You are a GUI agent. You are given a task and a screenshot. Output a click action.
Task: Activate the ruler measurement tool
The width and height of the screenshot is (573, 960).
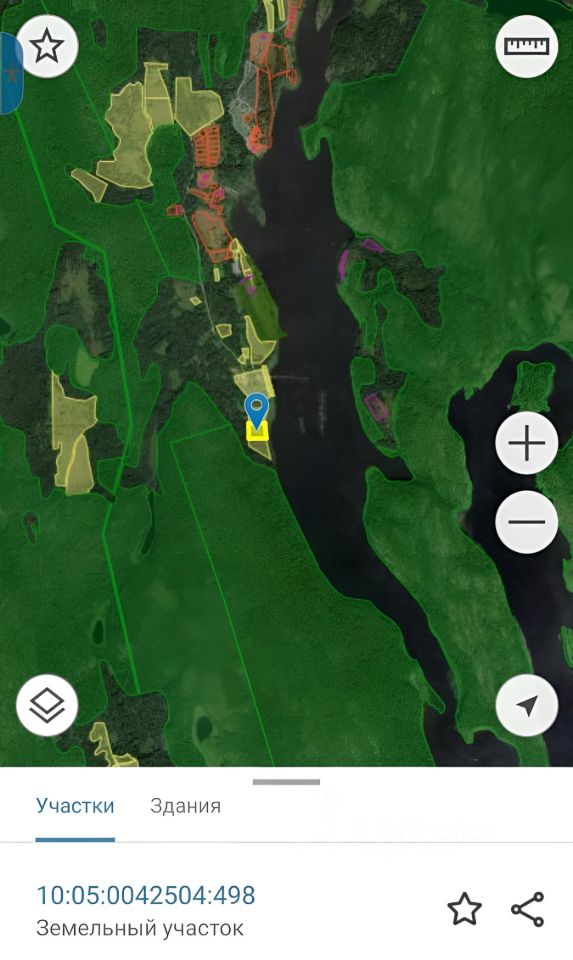click(526, 47)
